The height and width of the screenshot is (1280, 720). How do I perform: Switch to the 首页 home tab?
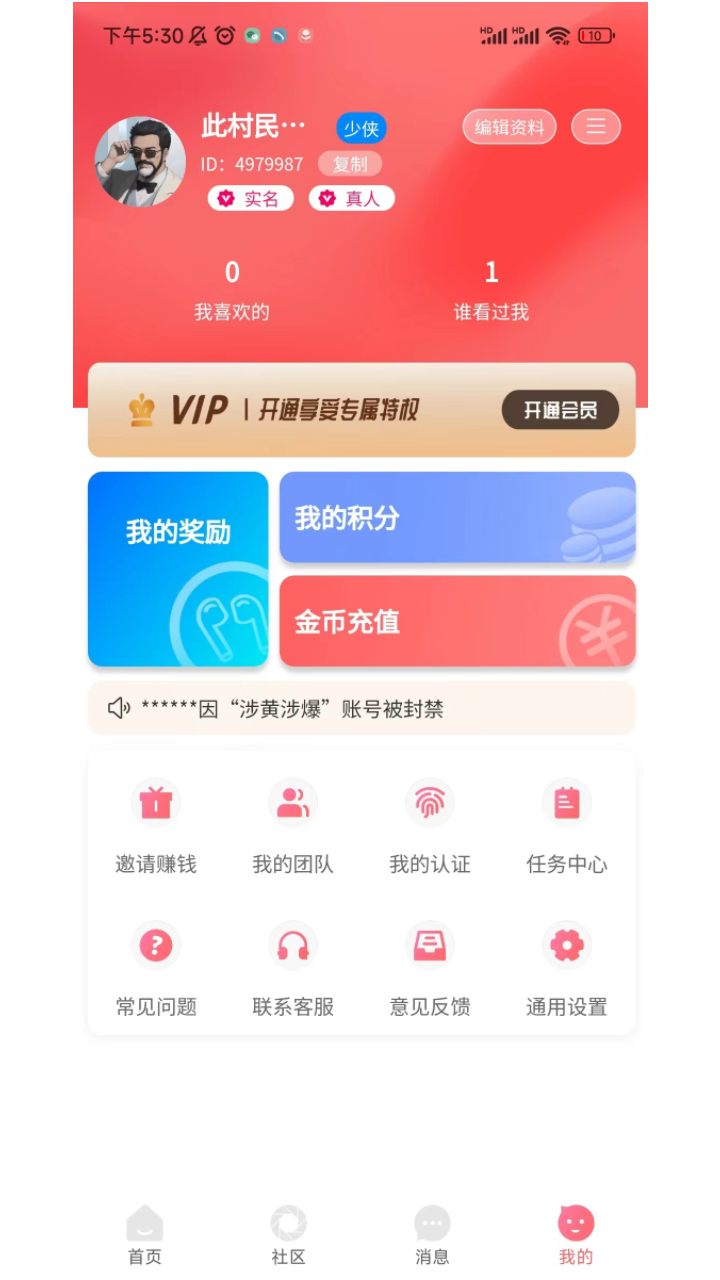144,1233
